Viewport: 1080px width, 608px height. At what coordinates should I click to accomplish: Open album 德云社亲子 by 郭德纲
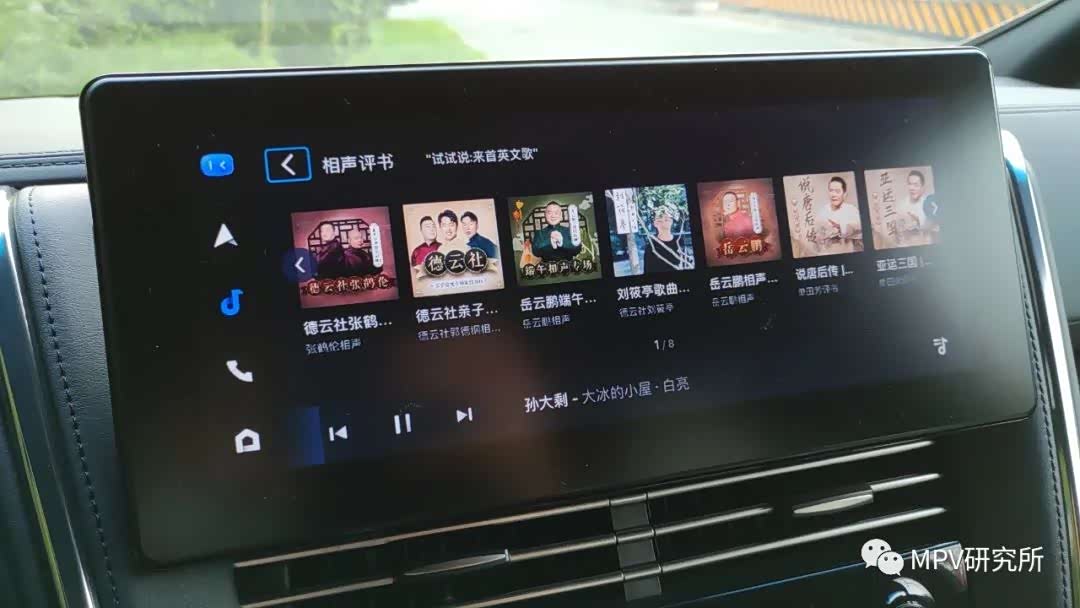point(451,249)
